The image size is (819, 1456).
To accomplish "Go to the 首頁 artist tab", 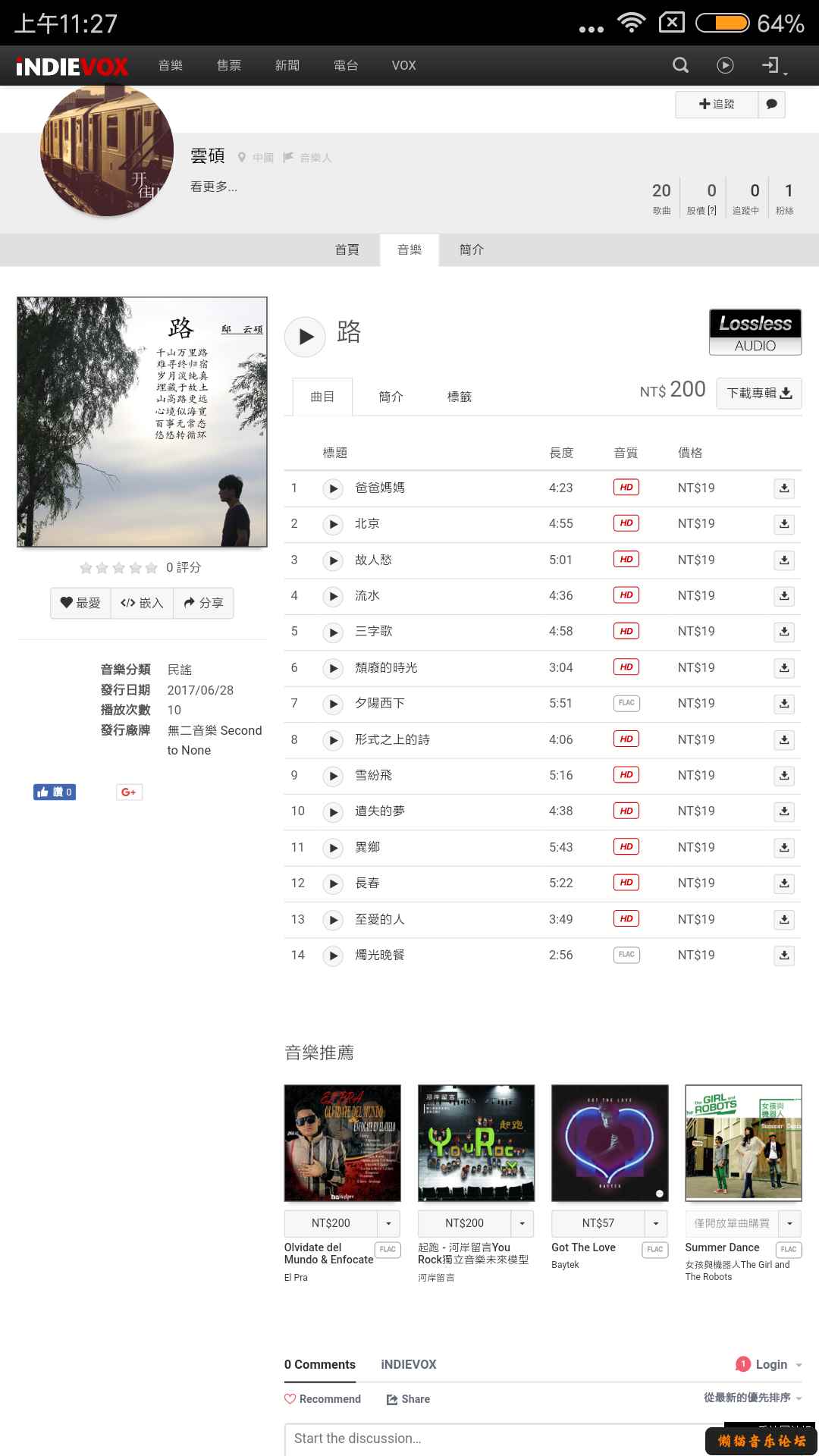I will [x=347, y=249].
